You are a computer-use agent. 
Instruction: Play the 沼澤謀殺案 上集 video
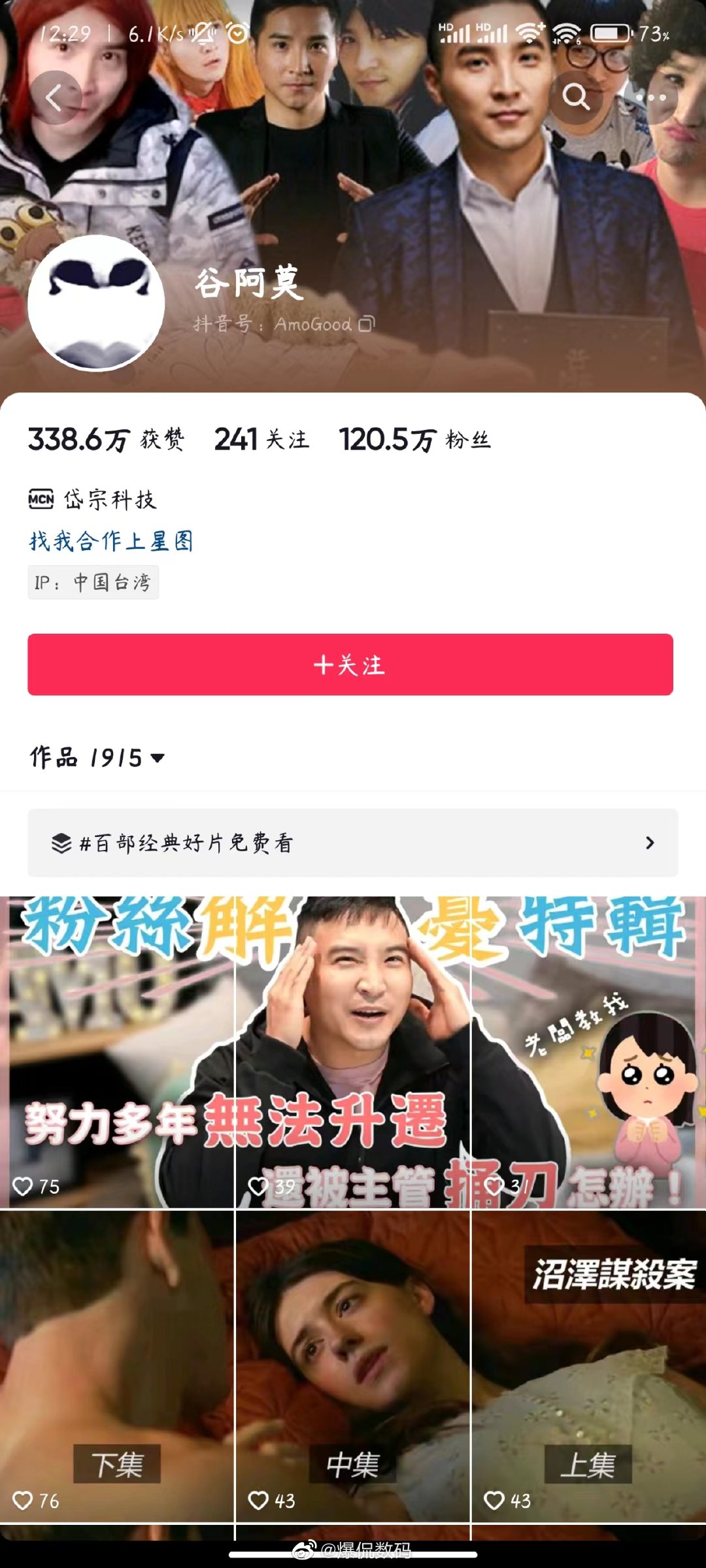[x=588, y=1365]
